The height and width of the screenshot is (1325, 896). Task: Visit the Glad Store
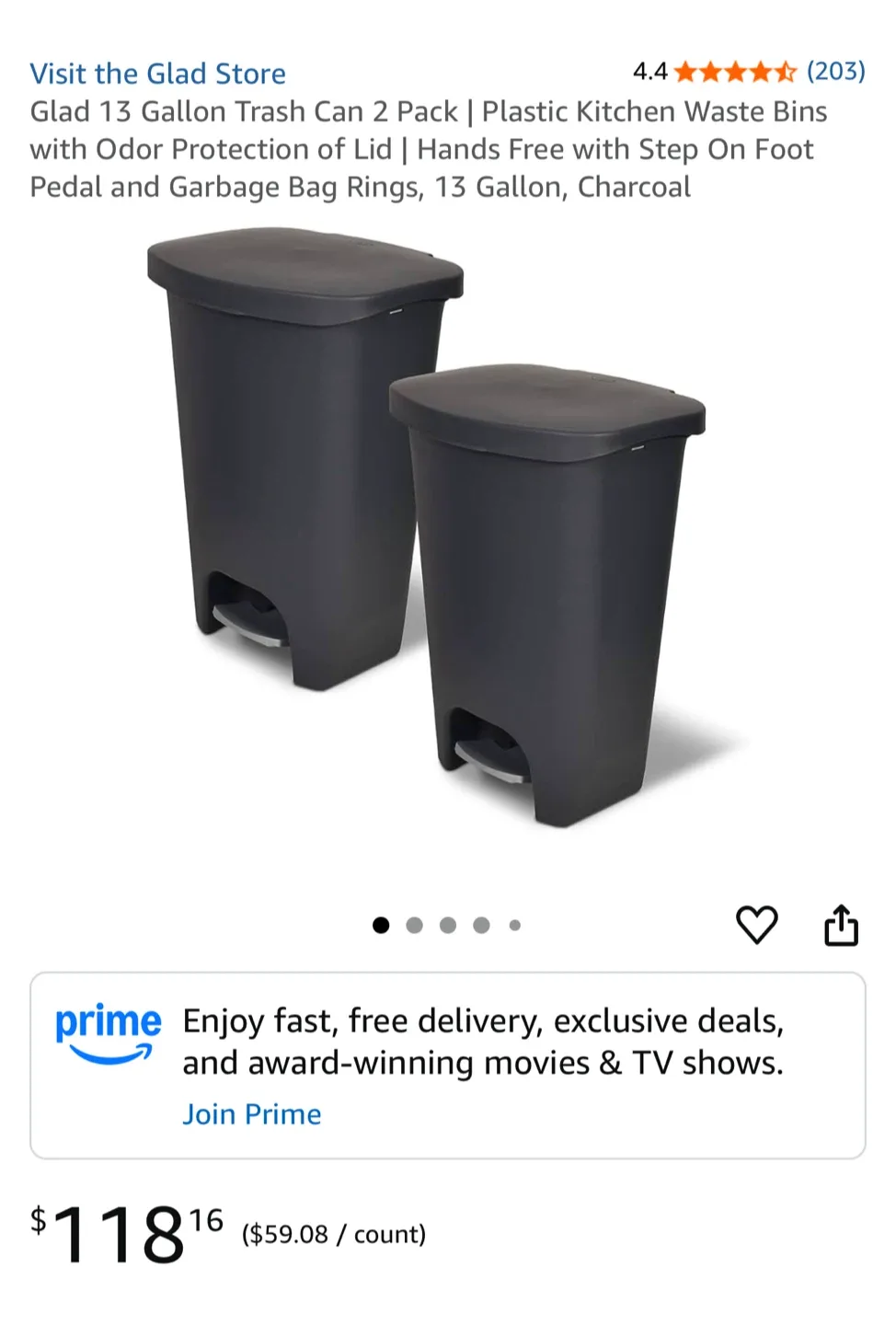click(x=157, y=74)
